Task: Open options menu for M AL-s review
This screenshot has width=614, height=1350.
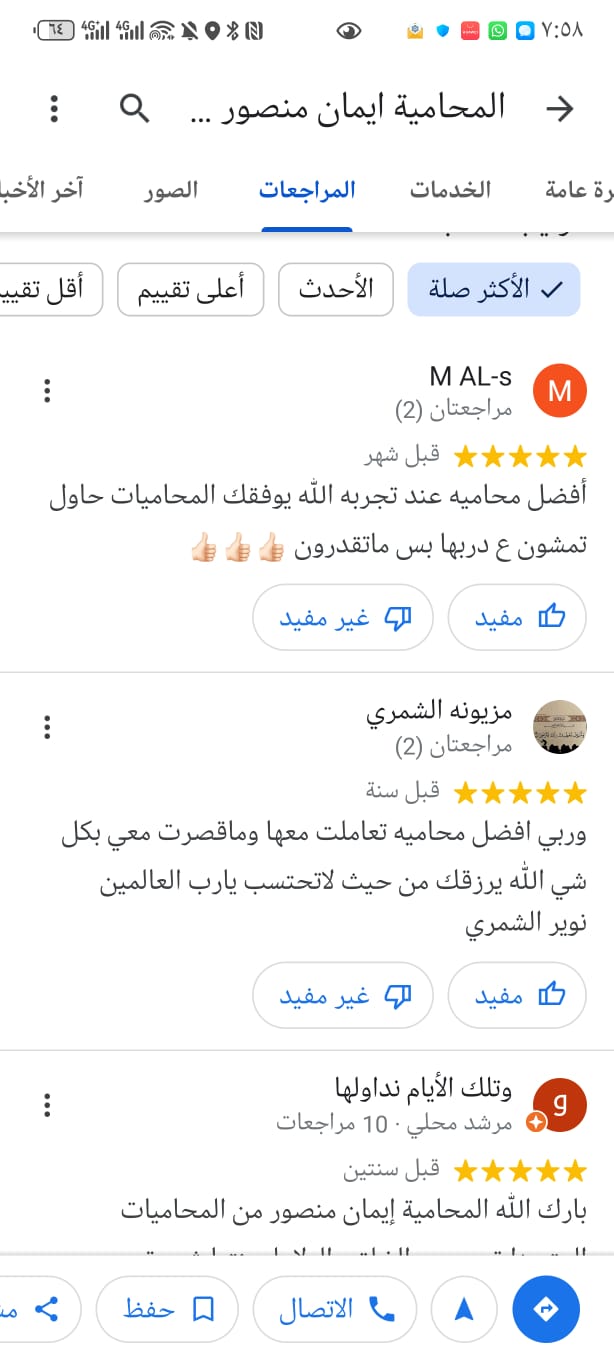Action: [x=47, y=391]
